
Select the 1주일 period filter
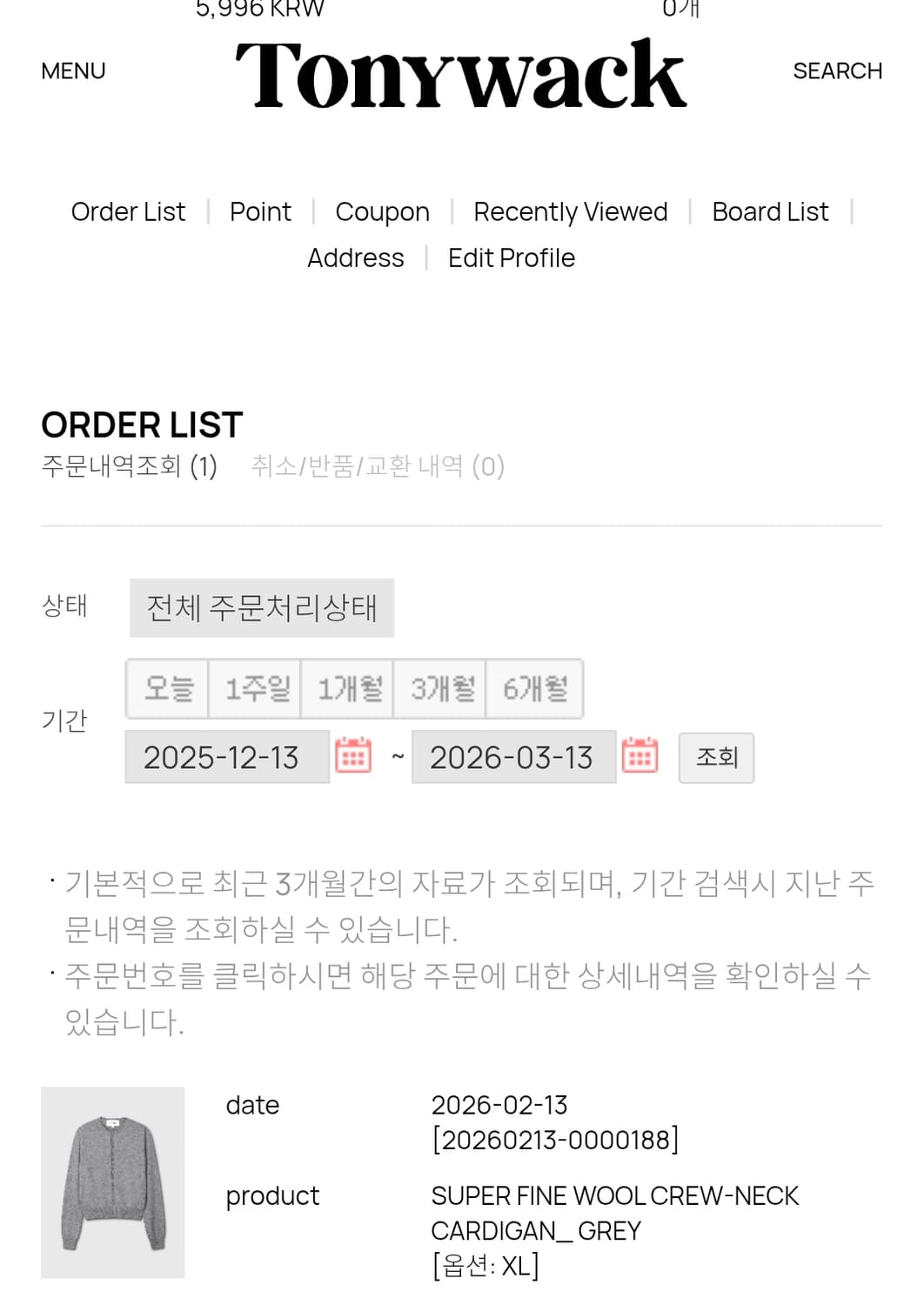coord(256,688)
